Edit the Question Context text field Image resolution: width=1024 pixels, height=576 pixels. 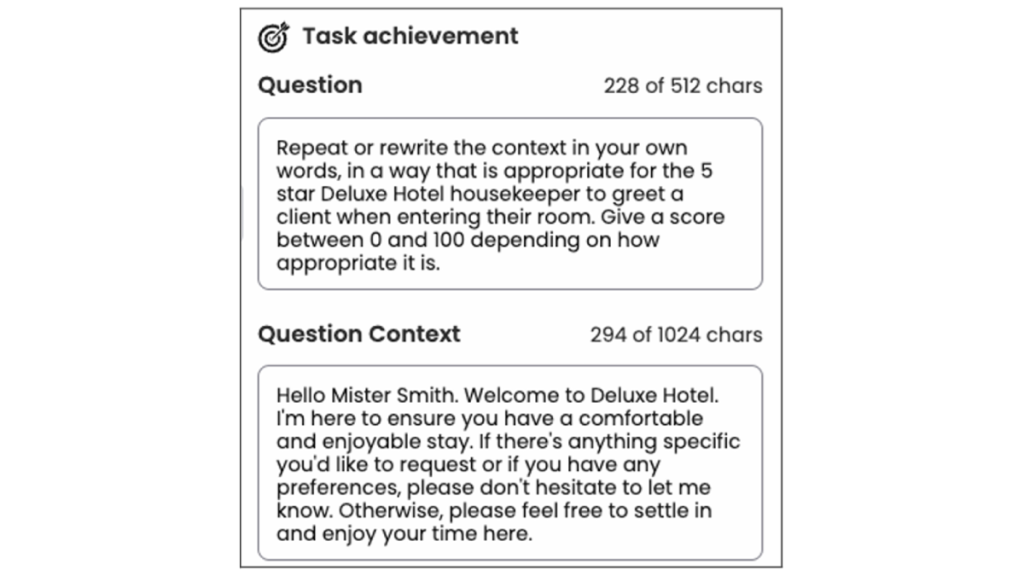[509, 462]
